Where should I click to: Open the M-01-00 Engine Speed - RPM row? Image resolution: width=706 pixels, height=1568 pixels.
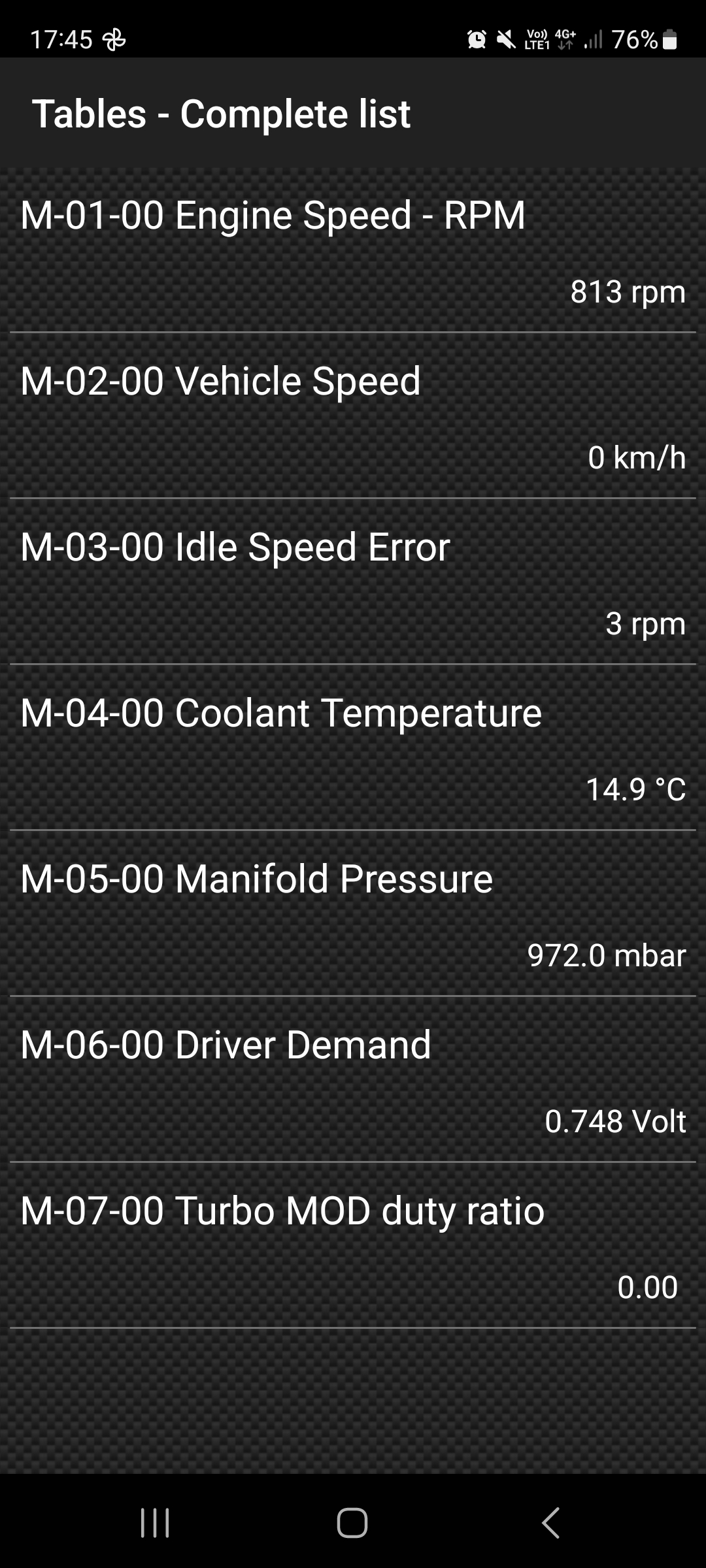[x=353, y=252]
